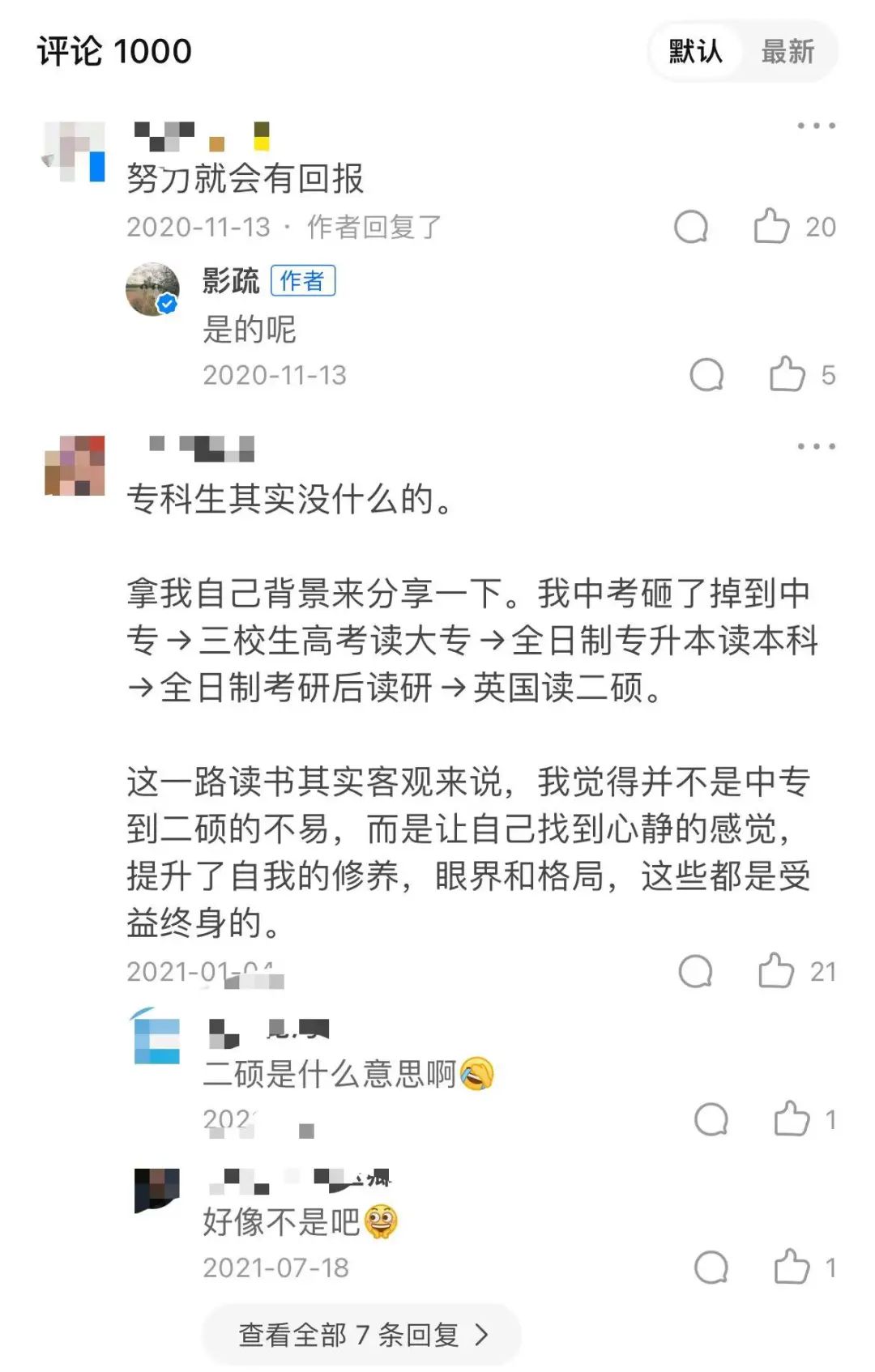This screenshot has height=1372, width=875.
Task: Reply to 影疏's 是的呢 comment
Action: 706,375
